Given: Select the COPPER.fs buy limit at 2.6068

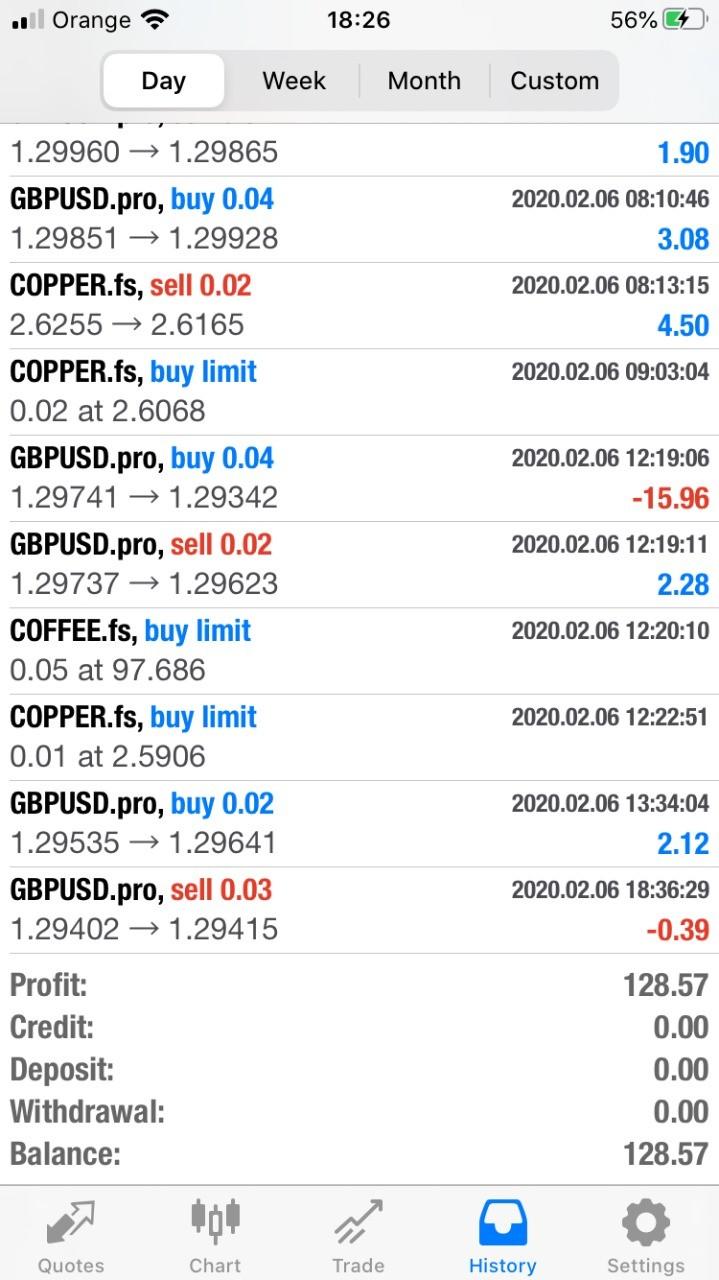Looking at the screenshot, I should (359, 391).
